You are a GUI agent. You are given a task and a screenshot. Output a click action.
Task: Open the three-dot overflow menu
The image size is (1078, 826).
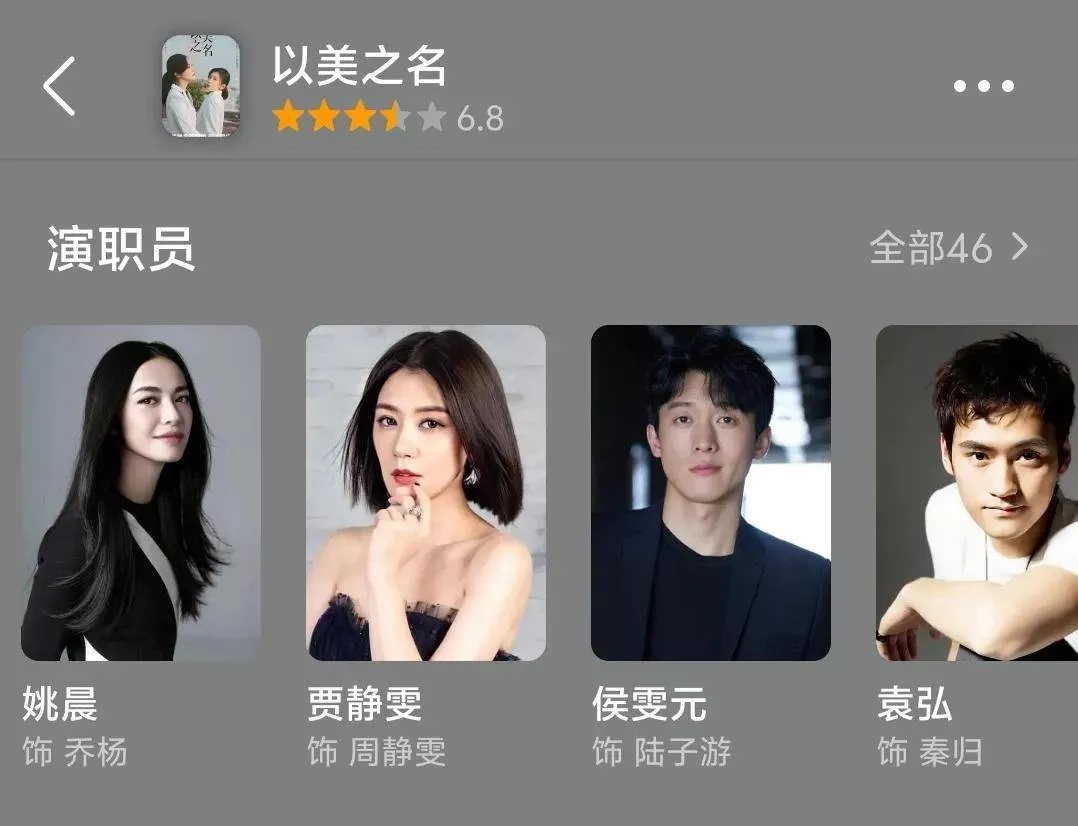pyautogui.click(x=982, y=87)
